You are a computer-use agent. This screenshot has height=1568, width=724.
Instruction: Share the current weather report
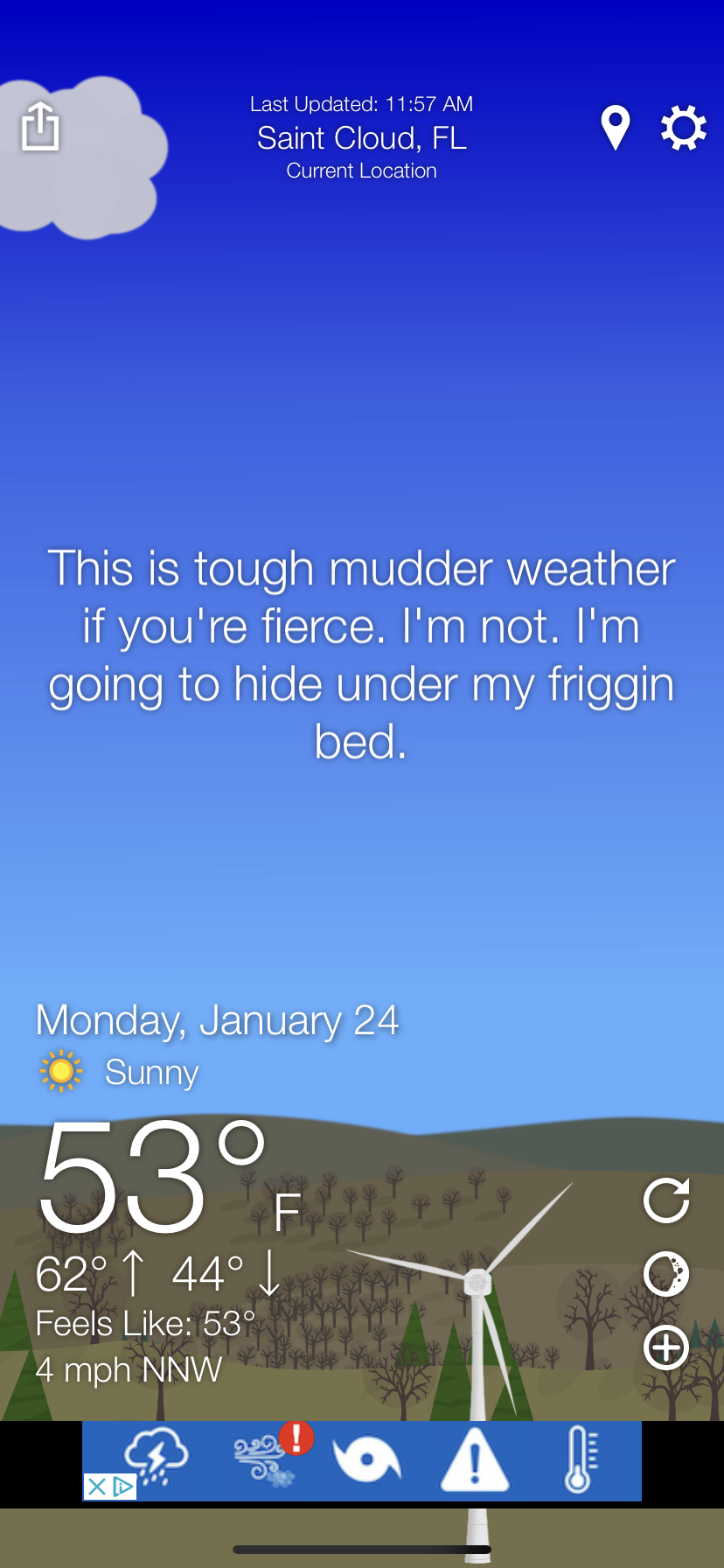coord(40,127)
